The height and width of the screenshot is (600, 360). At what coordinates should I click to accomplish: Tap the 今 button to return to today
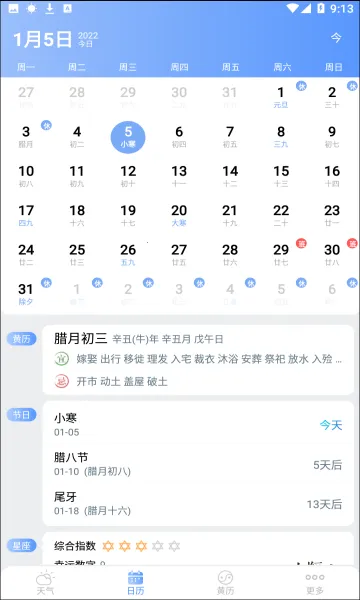click(336, 38)
